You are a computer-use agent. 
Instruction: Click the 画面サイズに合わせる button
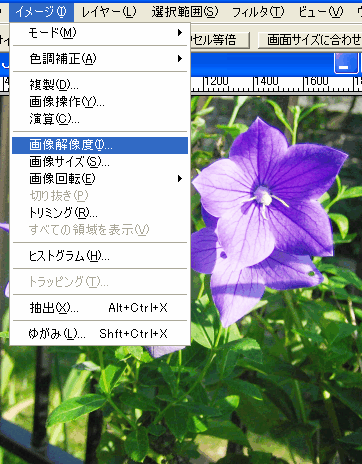[310, 40]
